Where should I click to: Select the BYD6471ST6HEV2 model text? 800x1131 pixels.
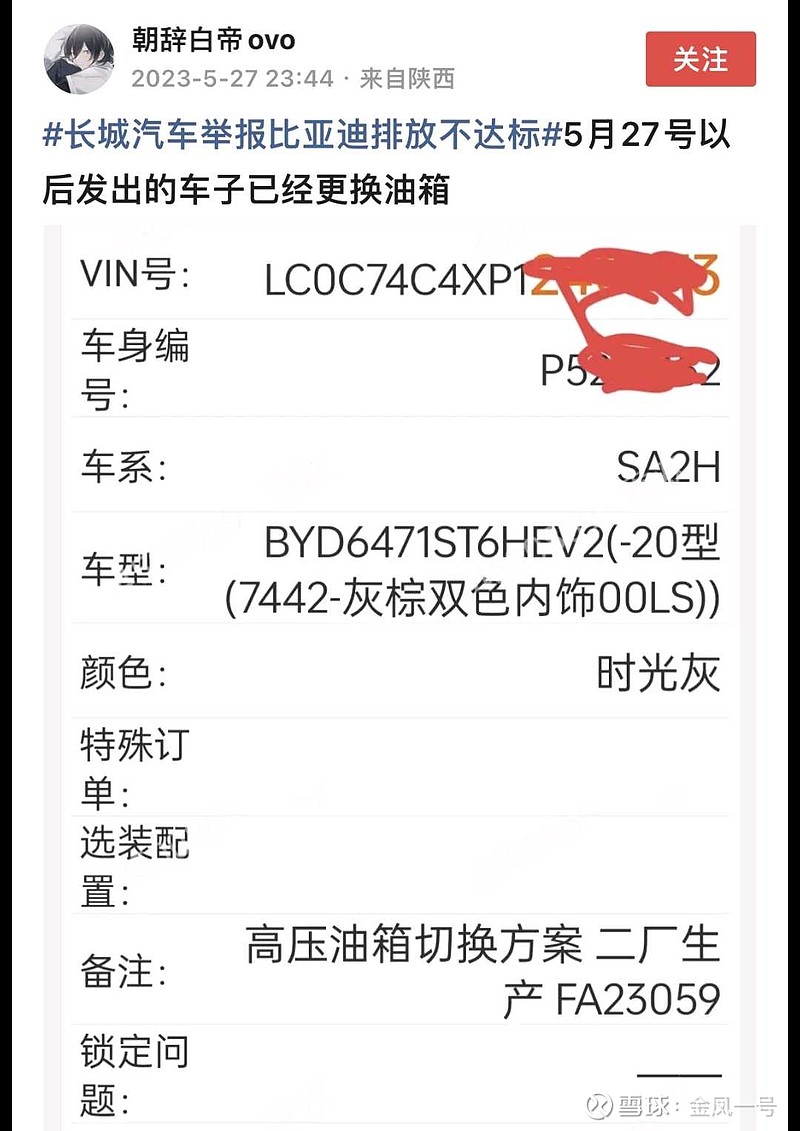click(x=480, y=546)
